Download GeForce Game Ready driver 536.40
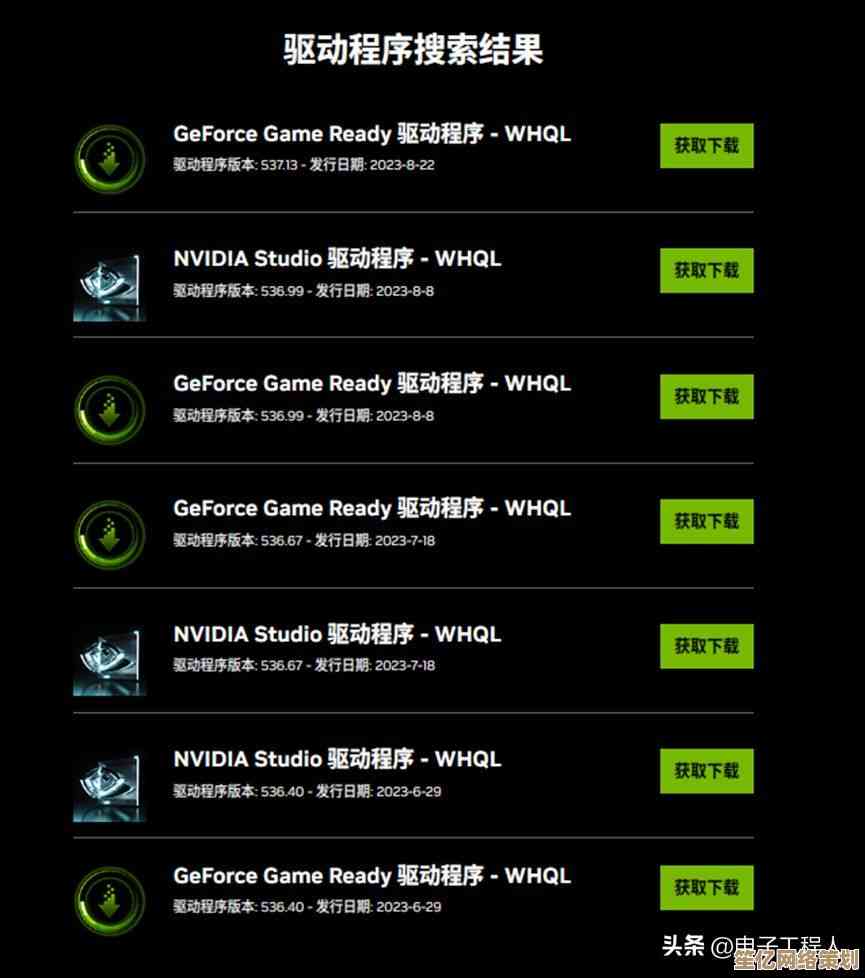865x978 pixels. pyautogui.click(x=706, y=888)
